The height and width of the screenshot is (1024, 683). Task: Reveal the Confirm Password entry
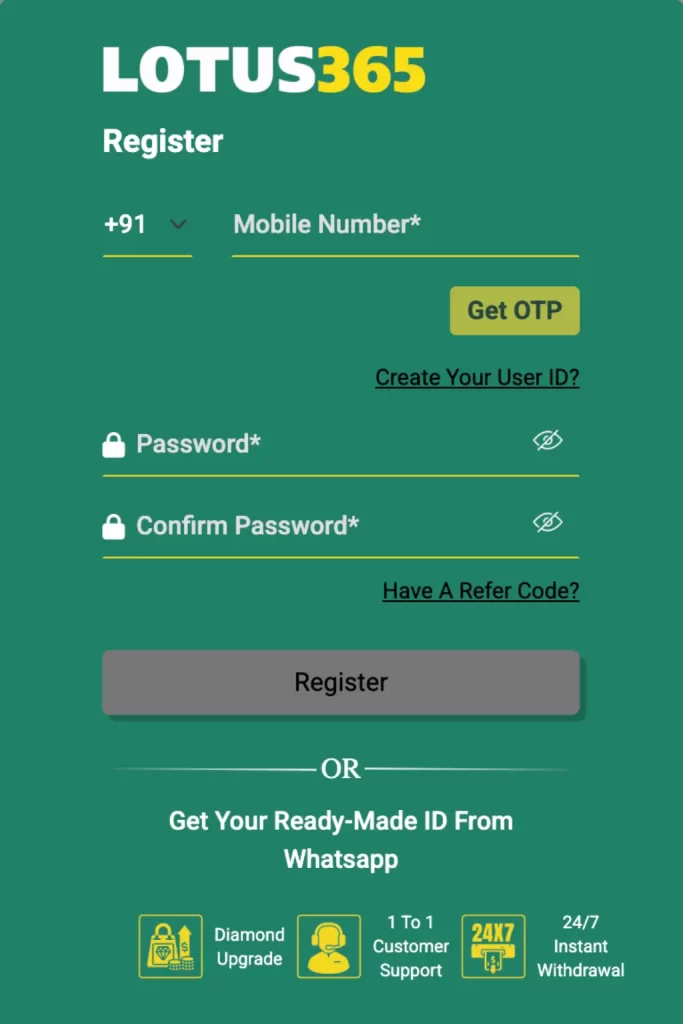[x=547, y=523]
